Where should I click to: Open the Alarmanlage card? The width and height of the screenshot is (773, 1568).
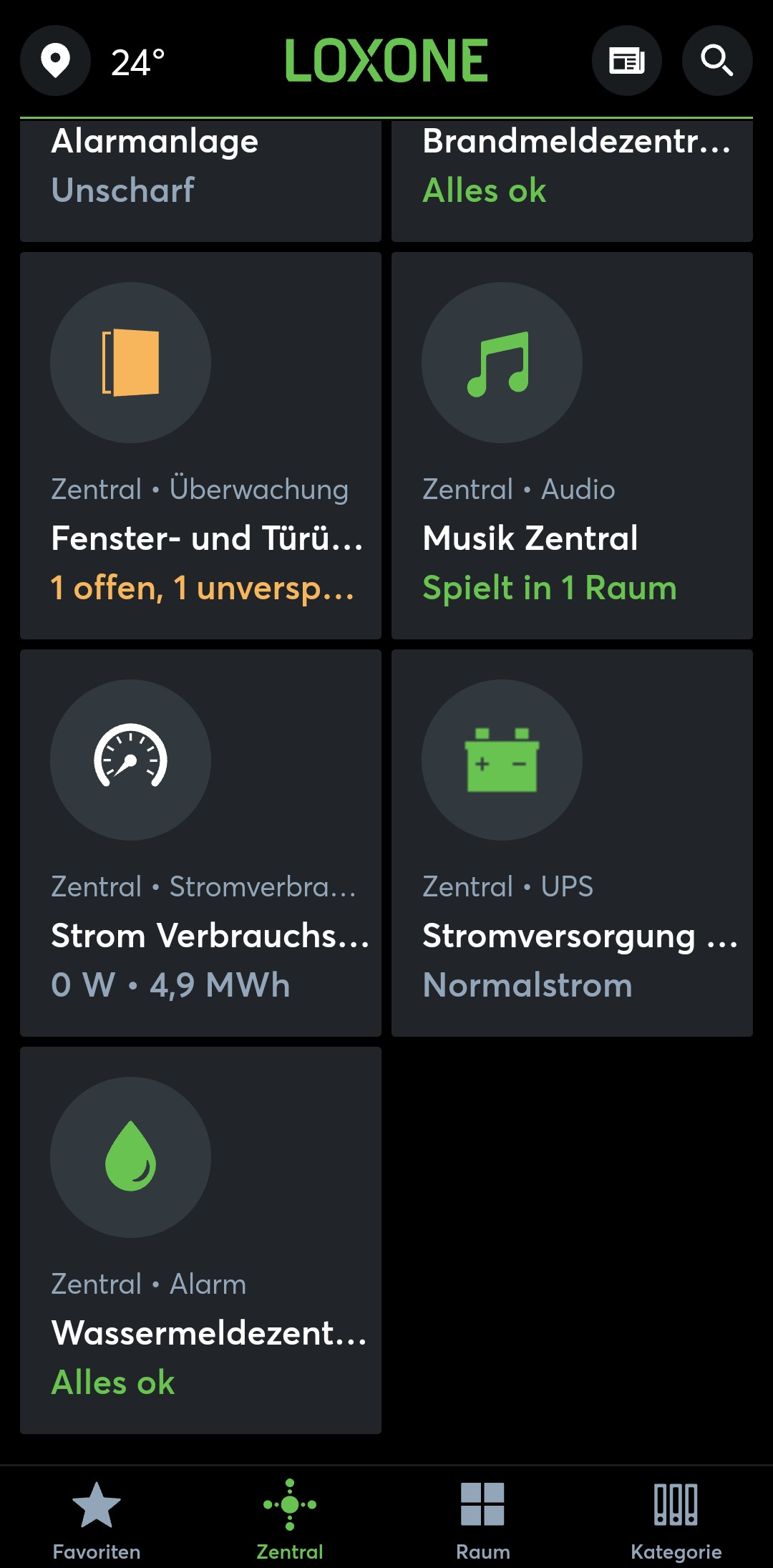click(200, 179)
